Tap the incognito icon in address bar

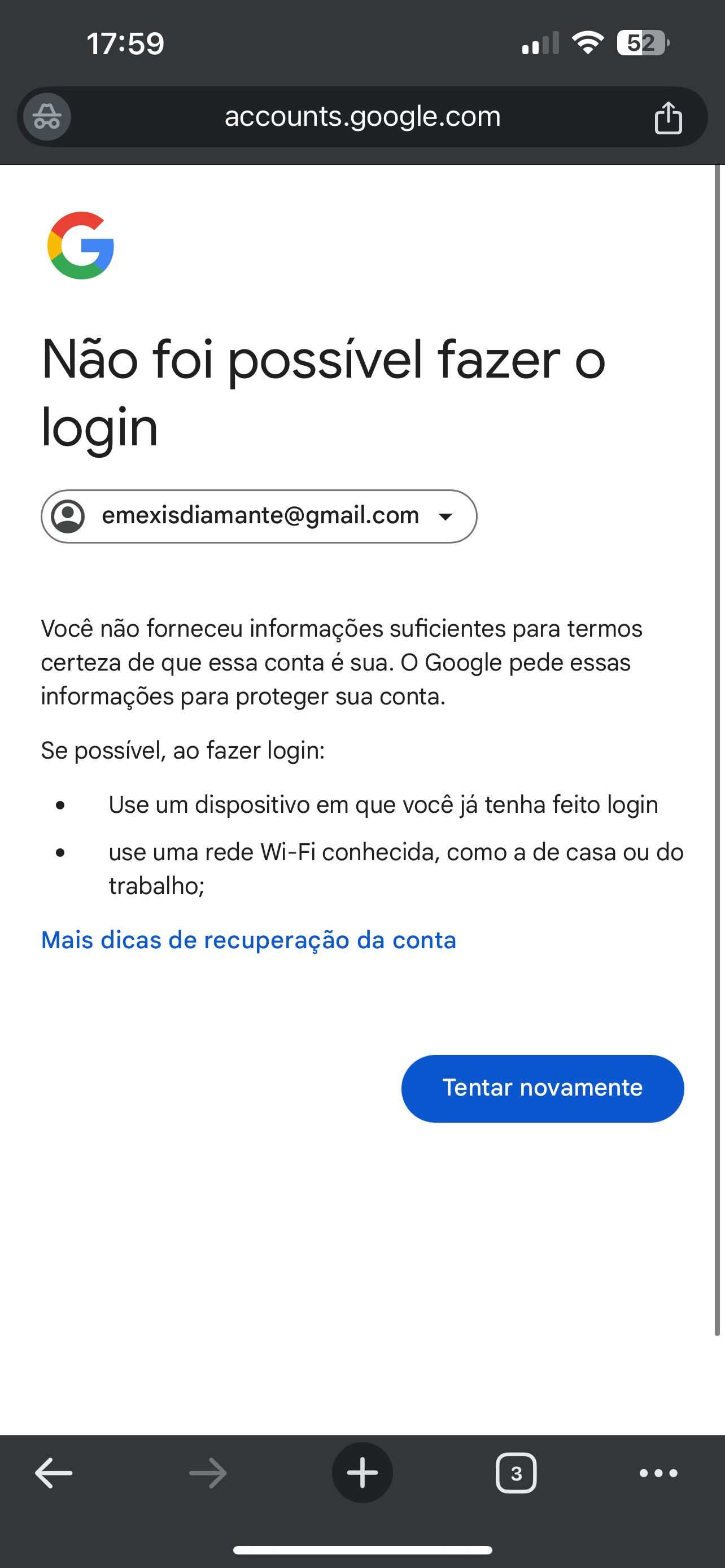47,116
